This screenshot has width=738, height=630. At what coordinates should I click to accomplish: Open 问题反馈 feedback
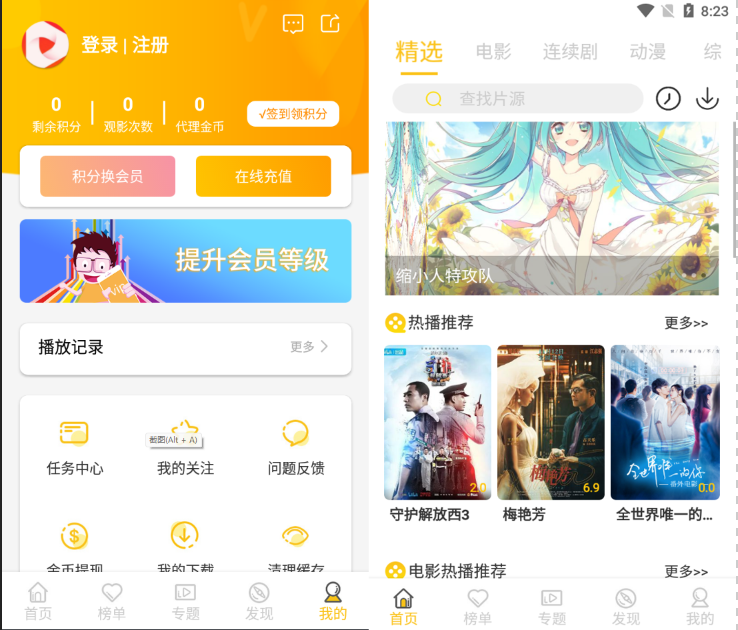pos(296,446)
